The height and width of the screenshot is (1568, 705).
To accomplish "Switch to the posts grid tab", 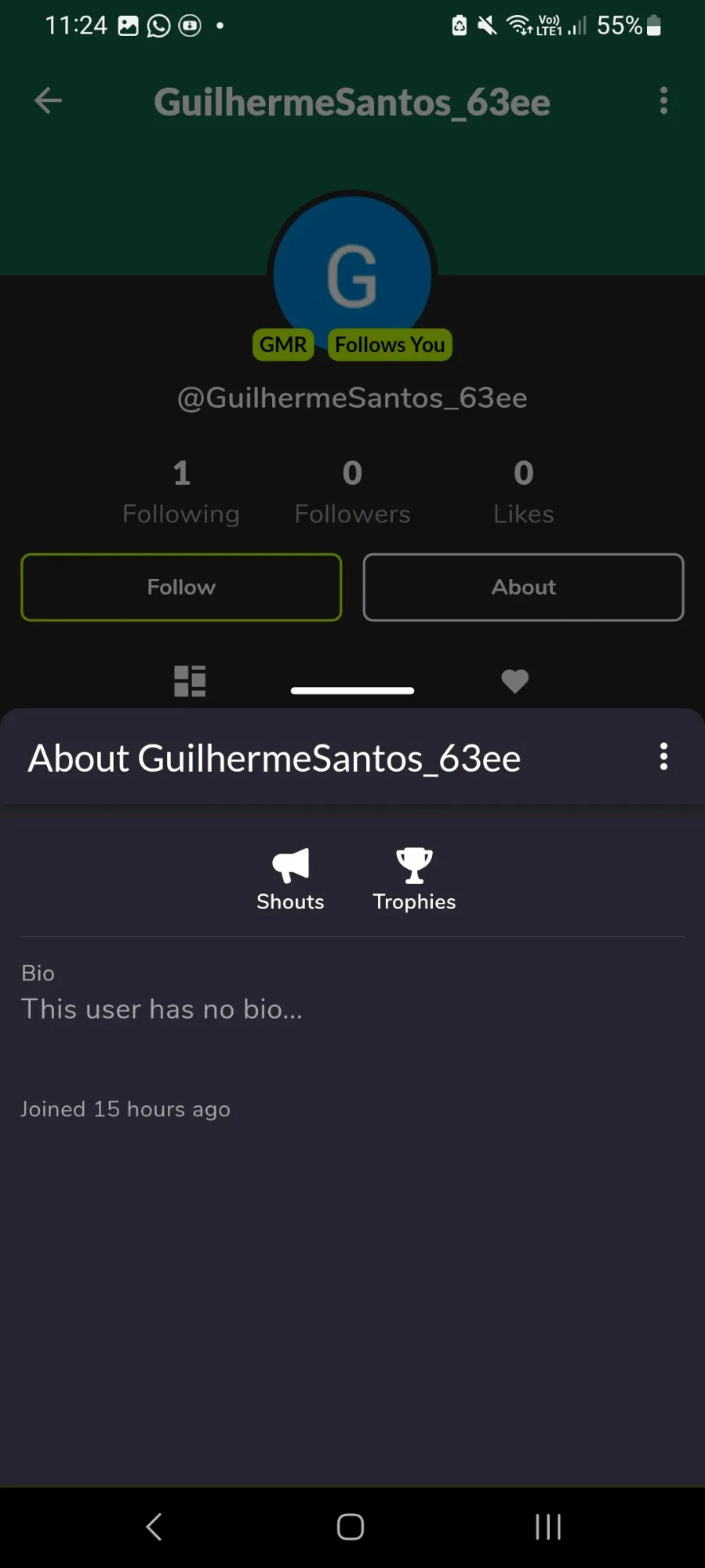I will point(190,681).
